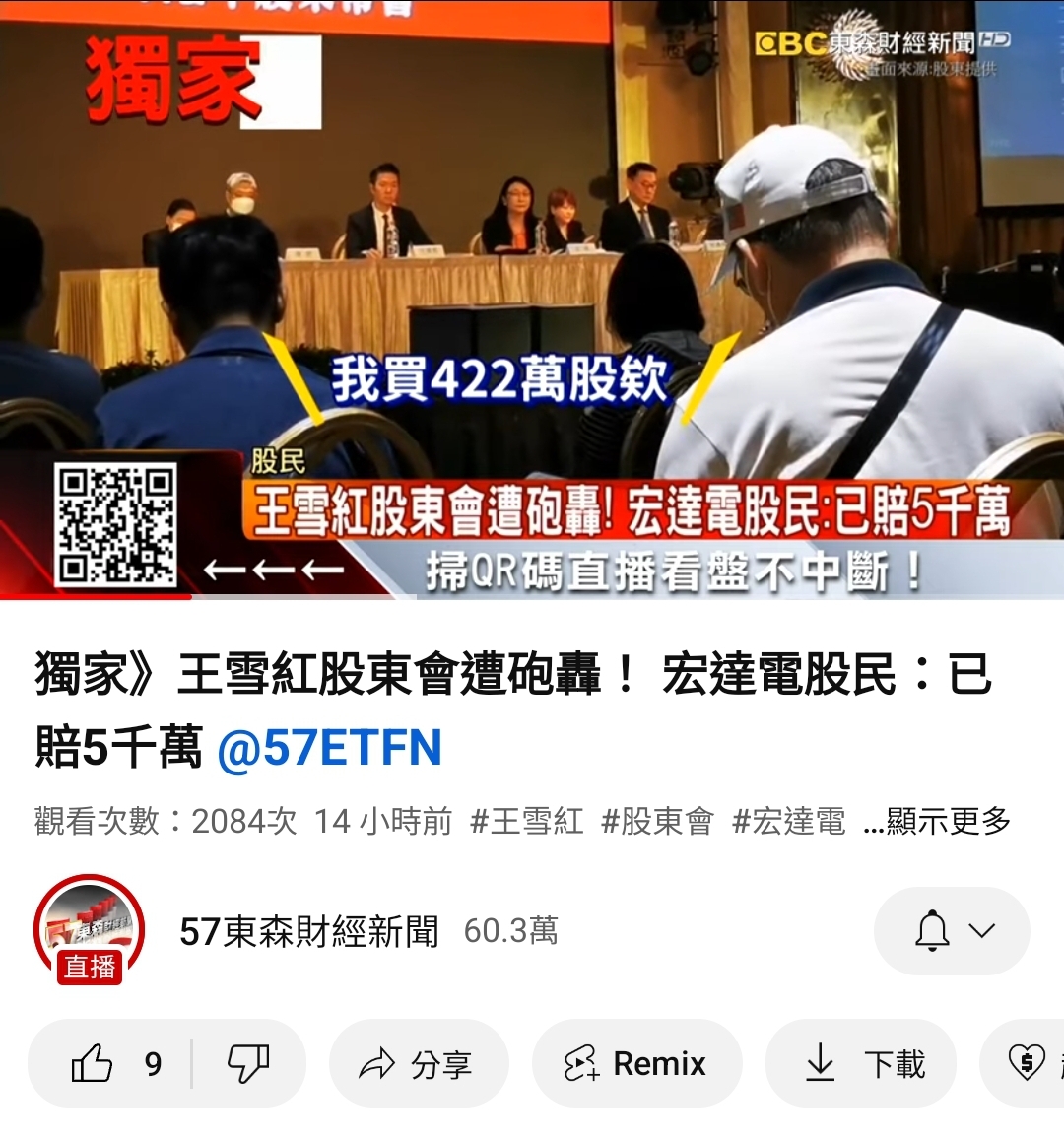
Task: Open hashtag #股東會
Action: pyautogui.click(x=657, y=821)
